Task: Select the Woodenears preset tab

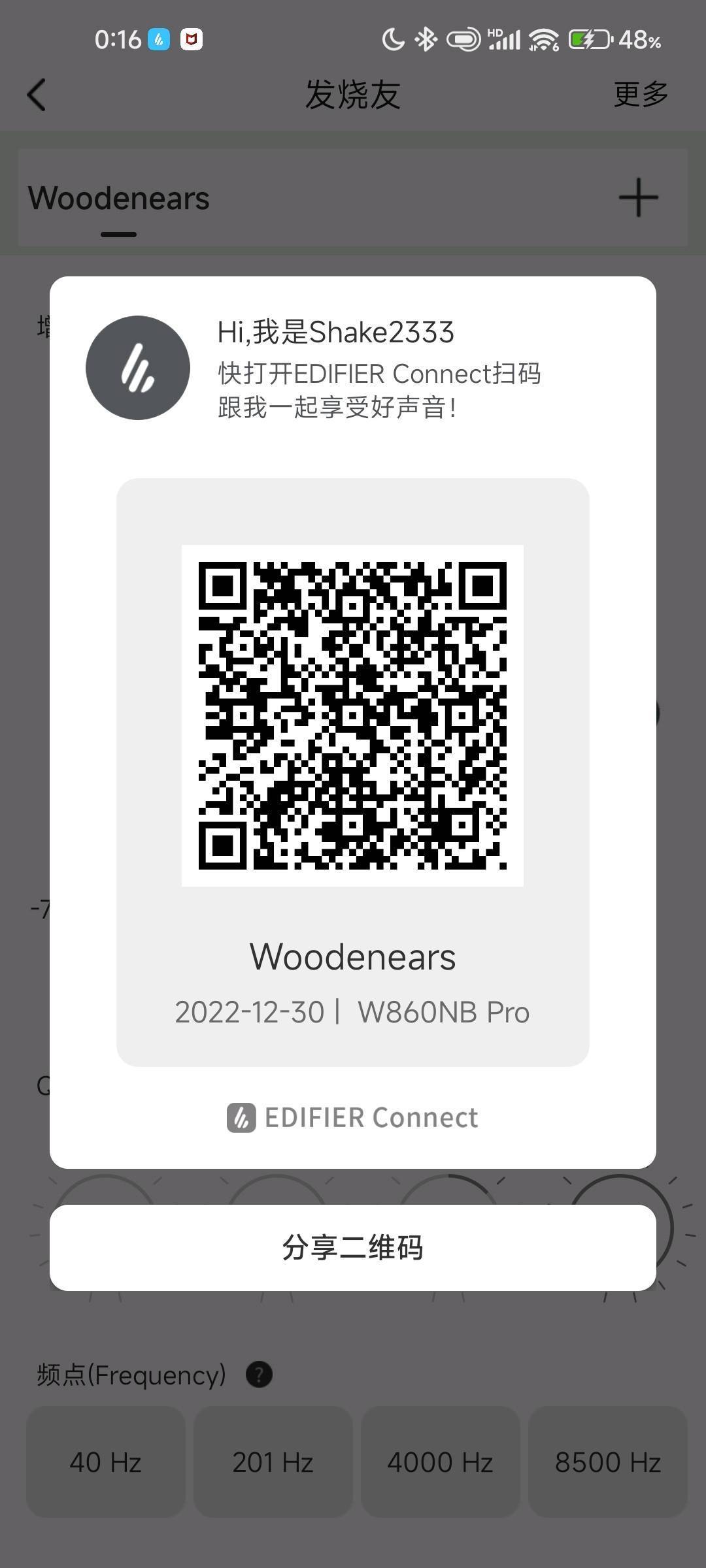Action: click(x=118, y=199)
